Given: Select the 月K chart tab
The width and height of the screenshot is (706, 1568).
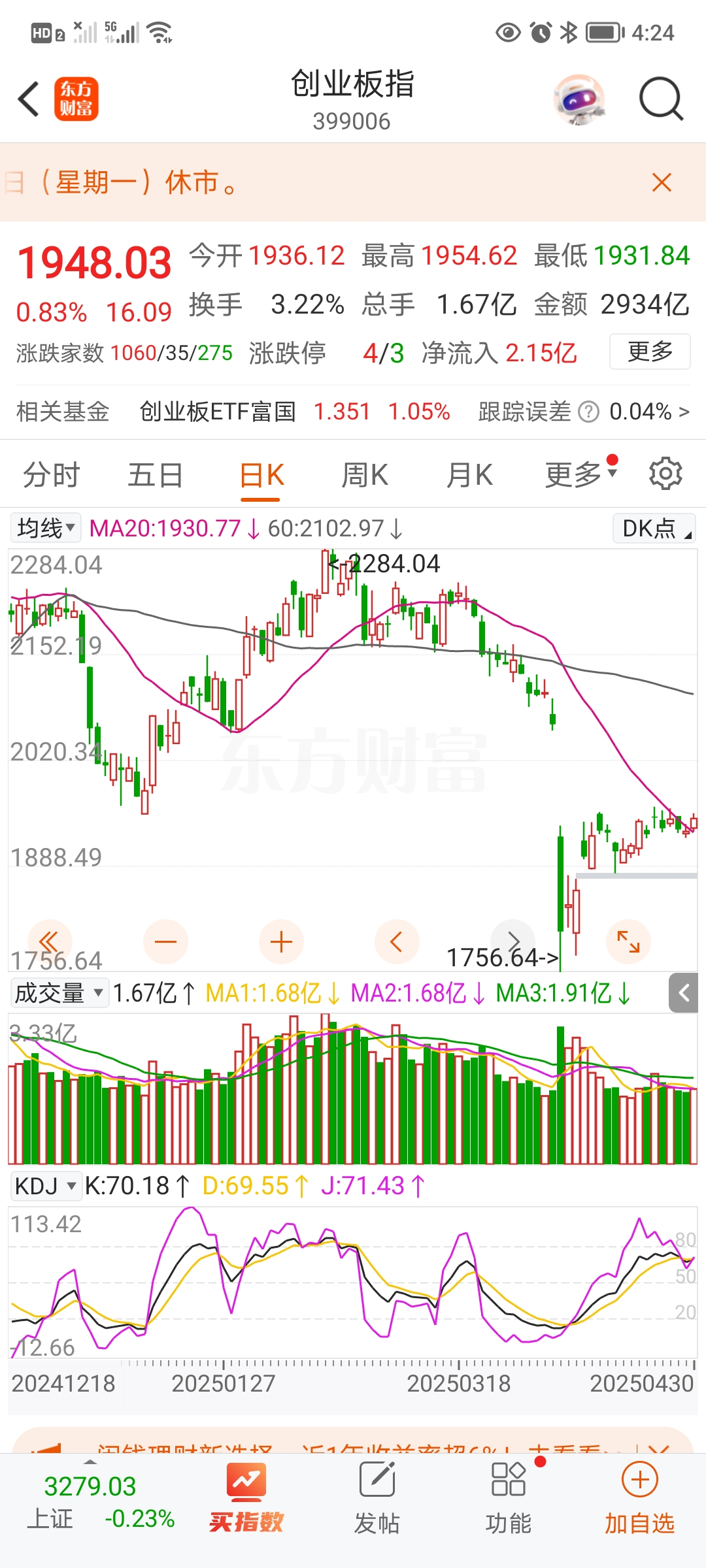Looking at the screenshot, I should click(469, 474).
